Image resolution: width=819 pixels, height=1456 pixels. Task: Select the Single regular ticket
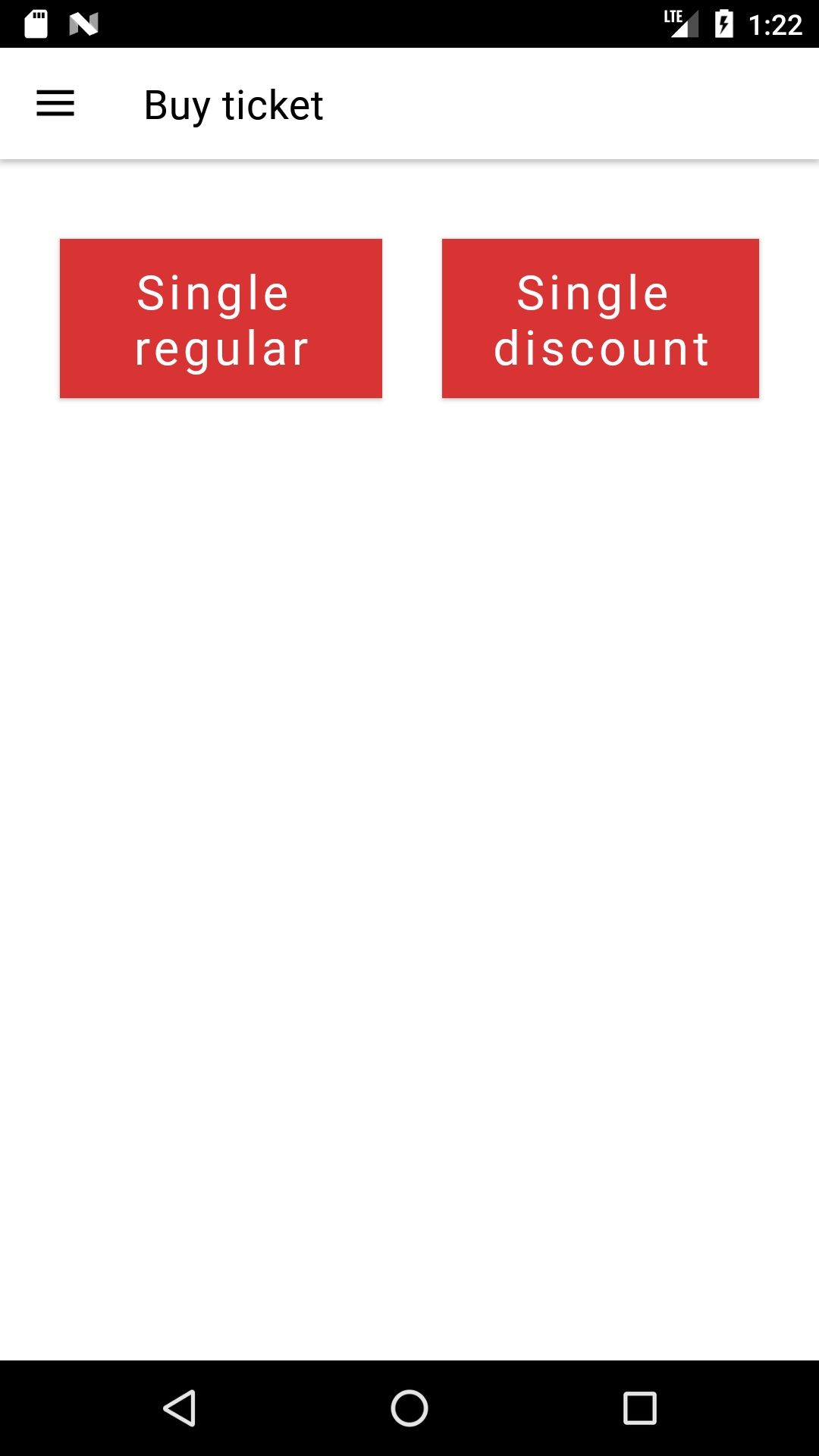[x=221, y=318]
